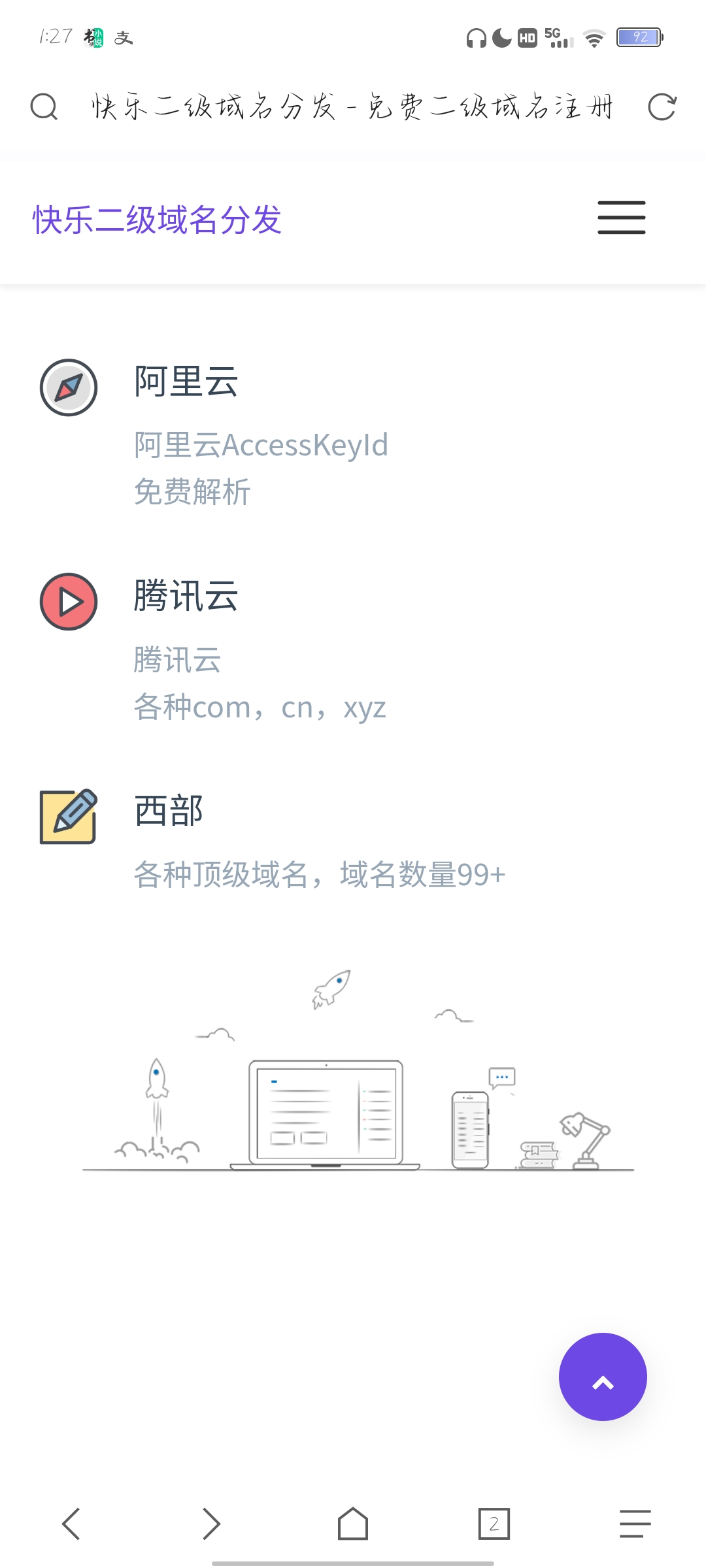Open the browser home page

tap(353, 1524)
